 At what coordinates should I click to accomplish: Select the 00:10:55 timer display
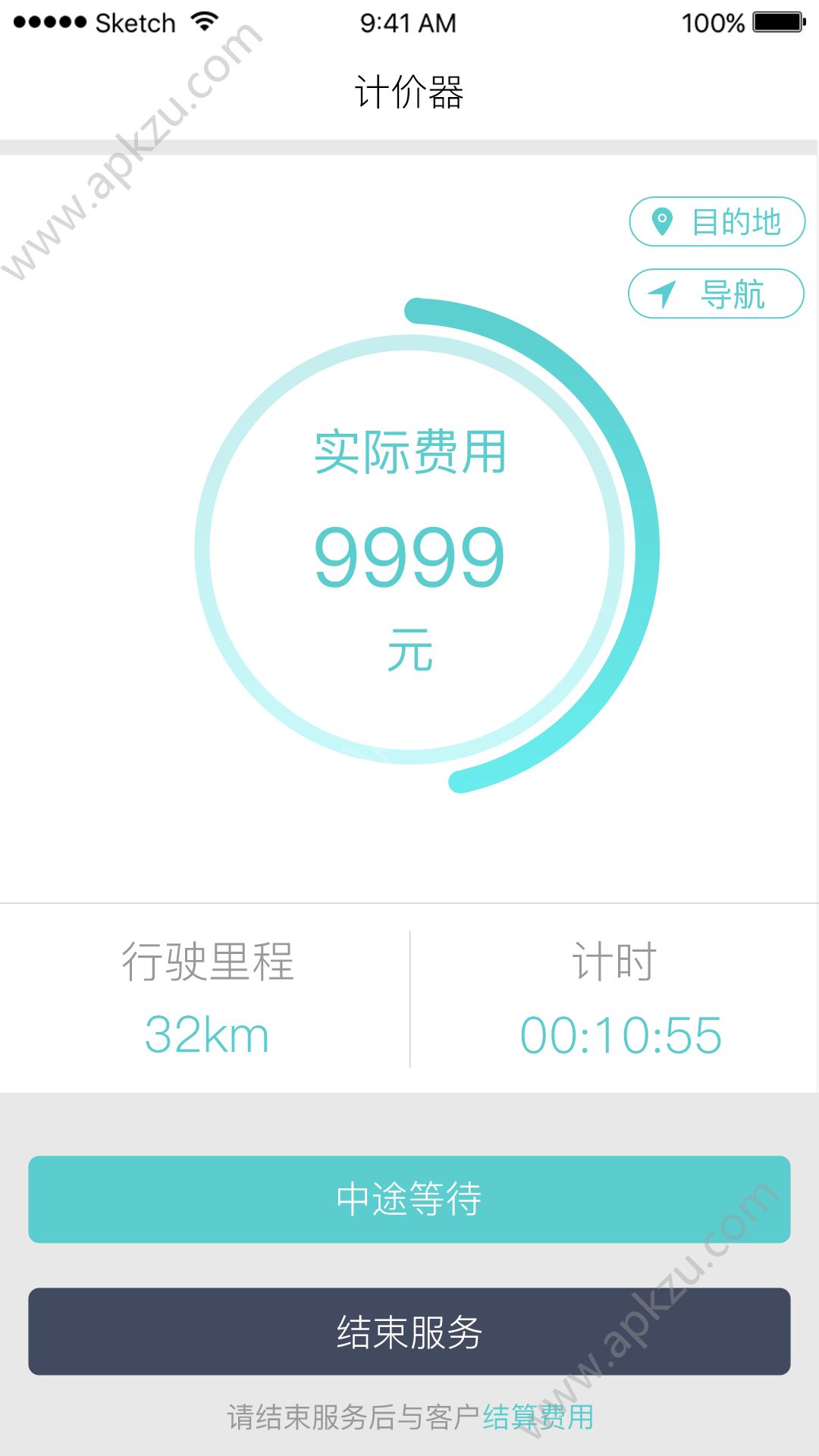[x=620, y=1033]
